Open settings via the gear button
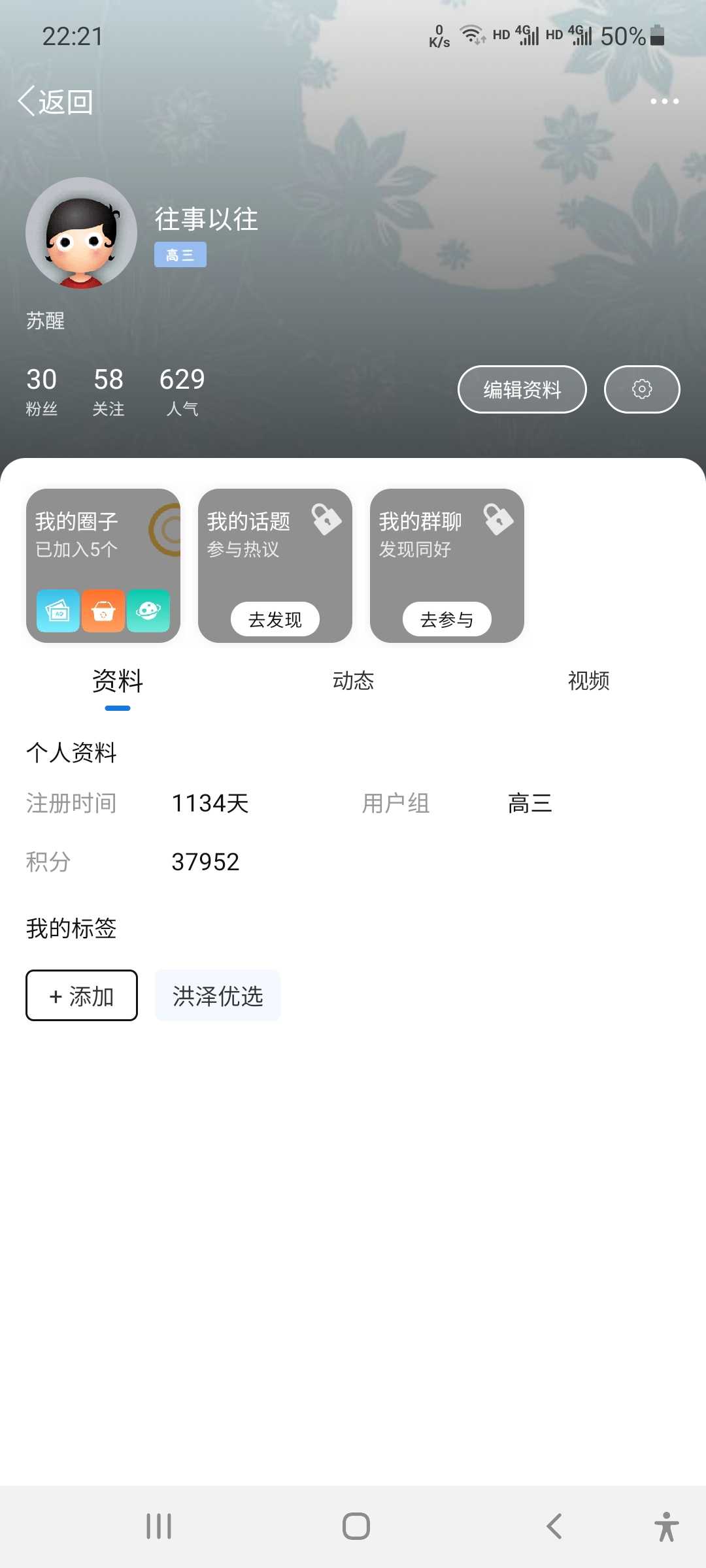The width and height of the screenshot is (706, 1568). (x=642, y=389)
